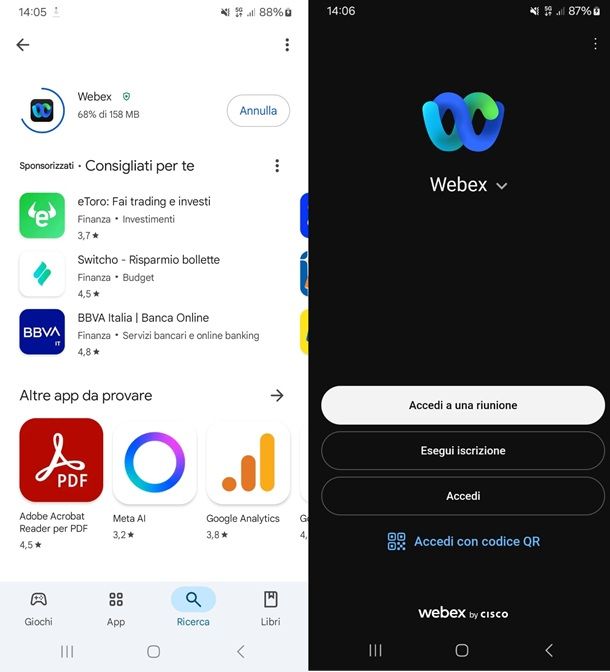Open the Play Store overflow menu
Screen dimensions: 610x672
tap(287, 45)
